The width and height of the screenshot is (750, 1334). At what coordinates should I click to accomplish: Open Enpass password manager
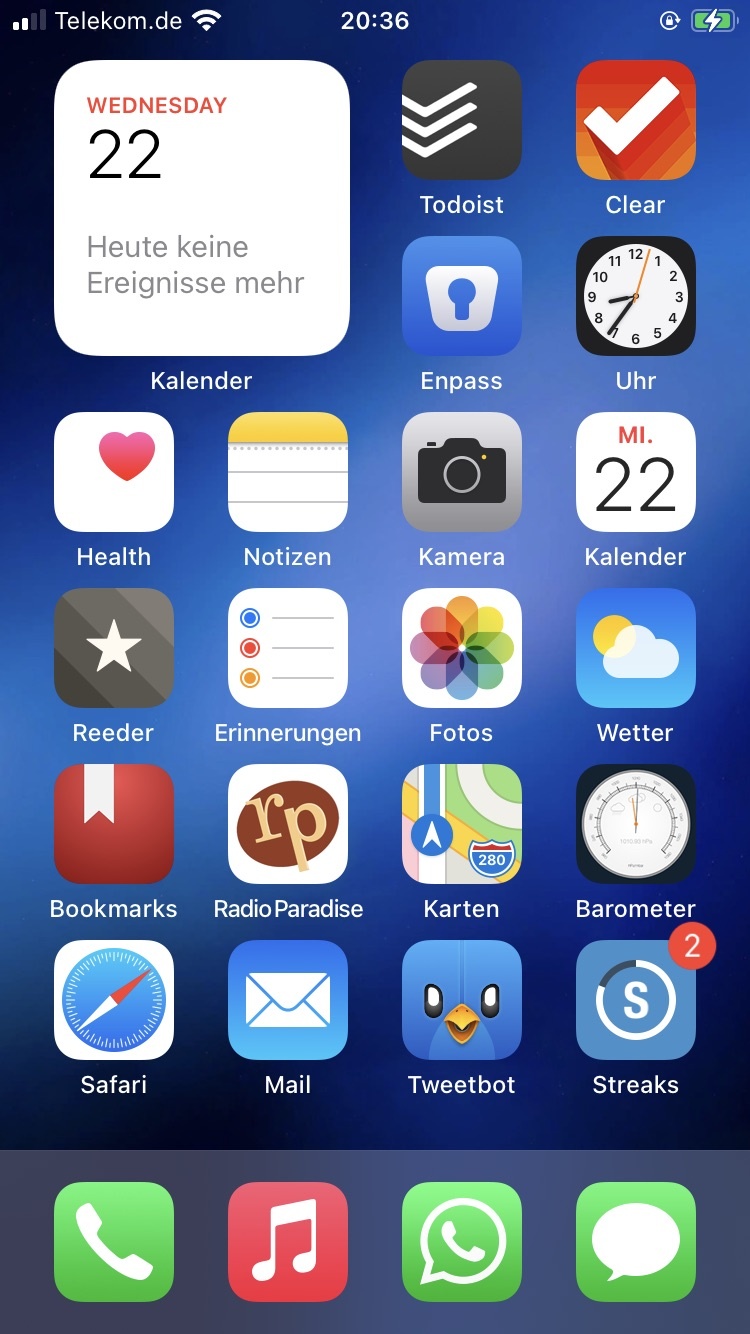462,296
